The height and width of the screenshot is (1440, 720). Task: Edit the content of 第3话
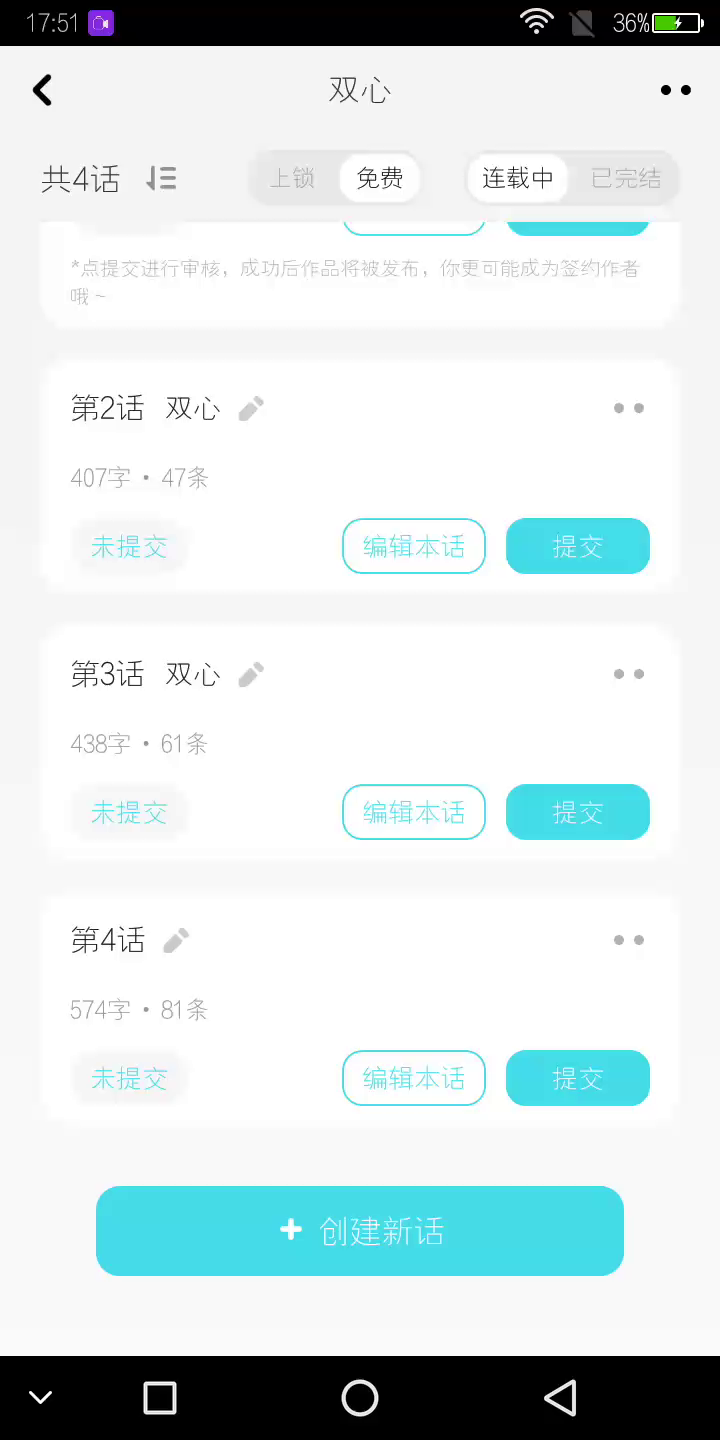(x=413, y=812)
